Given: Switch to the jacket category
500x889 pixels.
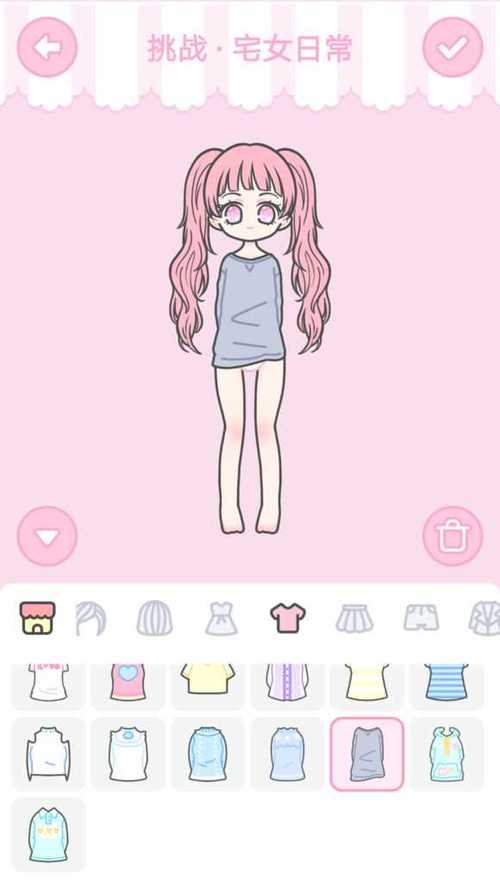Looking at the screenshot, I should (484, 619).
